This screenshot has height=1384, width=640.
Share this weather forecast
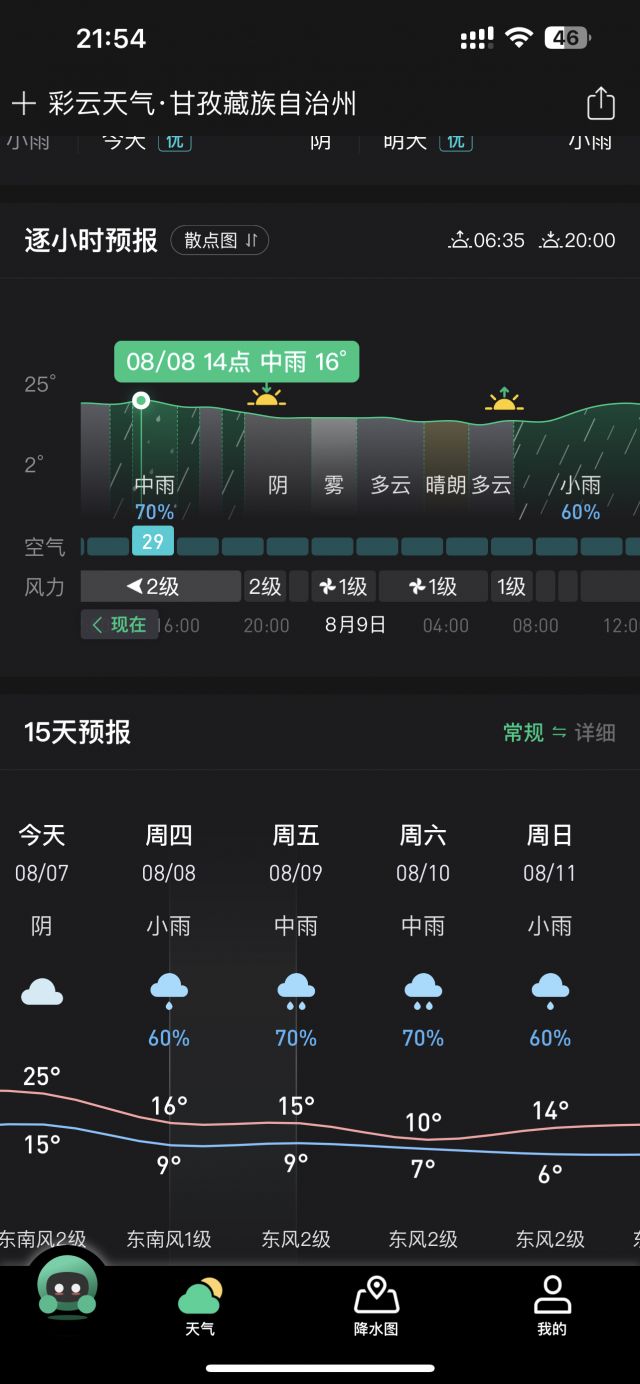[x=600, y=103]
